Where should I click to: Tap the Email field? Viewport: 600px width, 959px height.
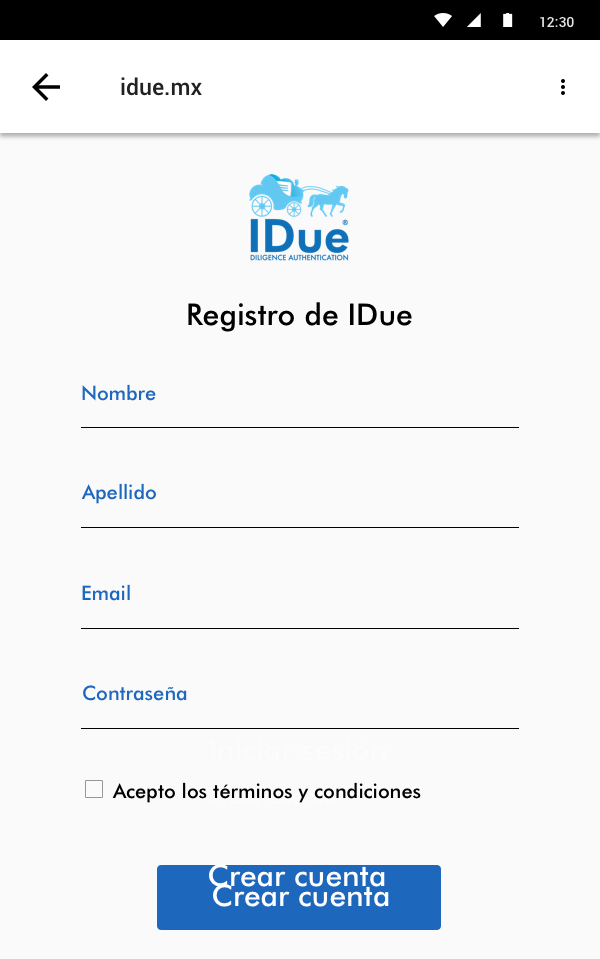299,604
